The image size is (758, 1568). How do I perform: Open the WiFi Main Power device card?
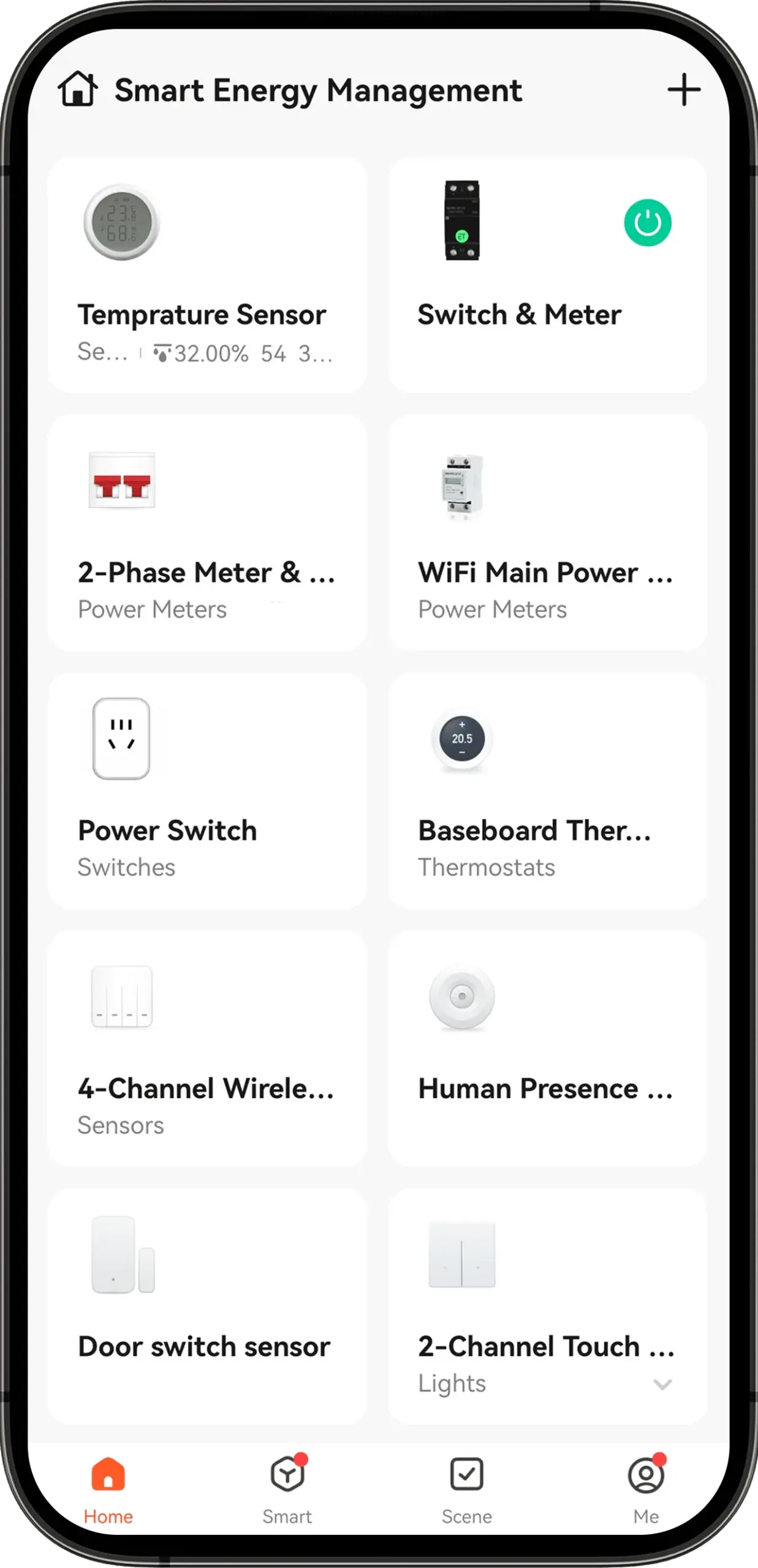tap(547, 533)
